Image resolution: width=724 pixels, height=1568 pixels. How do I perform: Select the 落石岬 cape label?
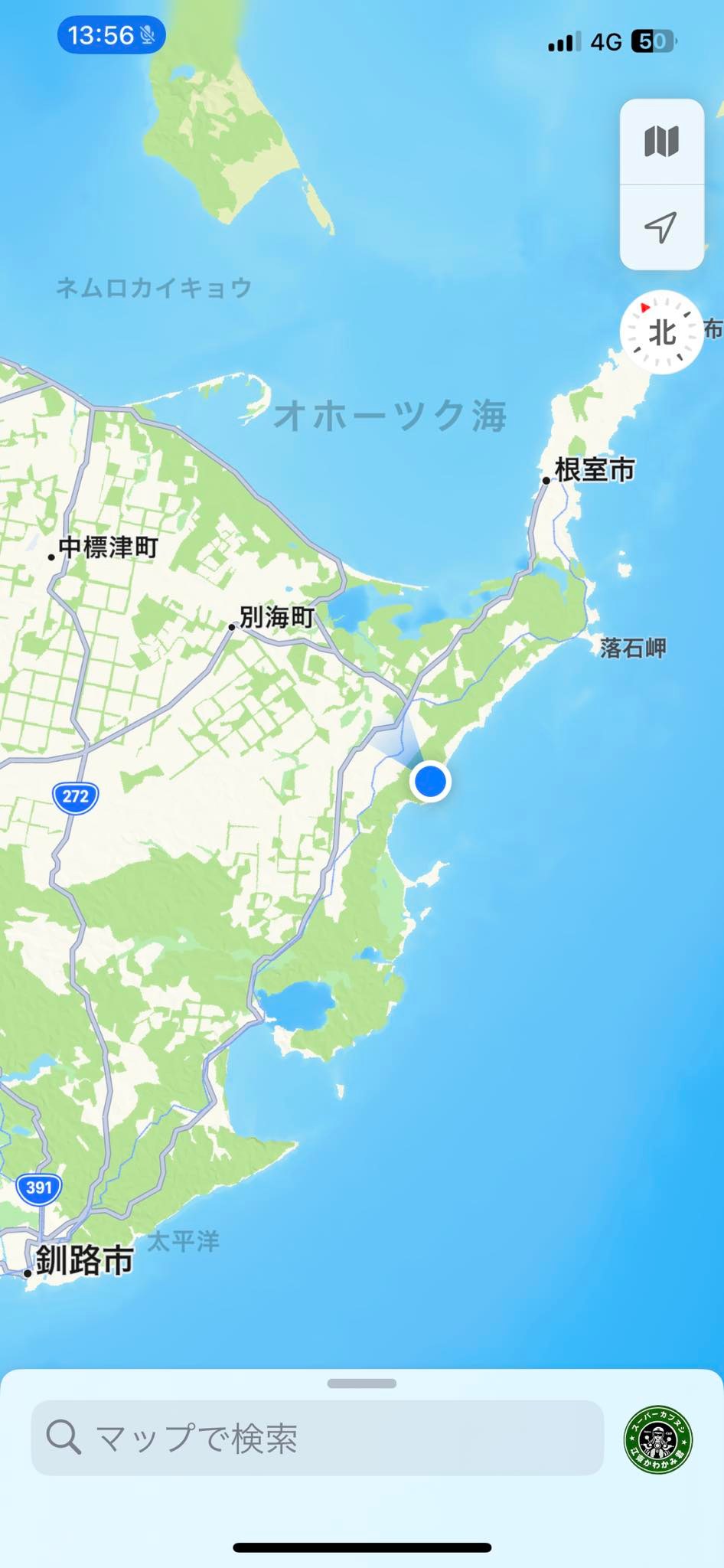click(x=632, y=648)
